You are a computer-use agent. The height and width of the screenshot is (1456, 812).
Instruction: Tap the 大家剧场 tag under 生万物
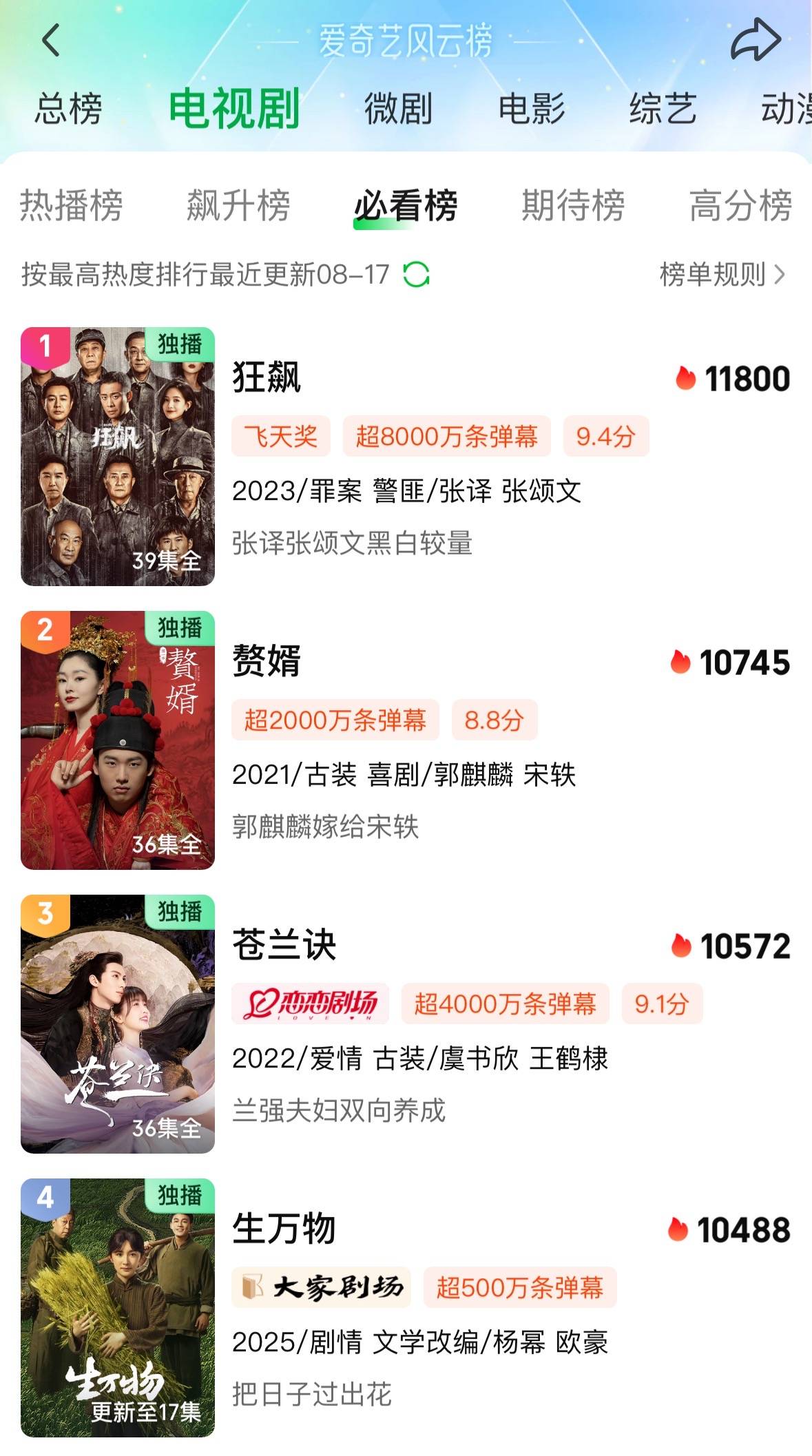(x=321, y=1287)
